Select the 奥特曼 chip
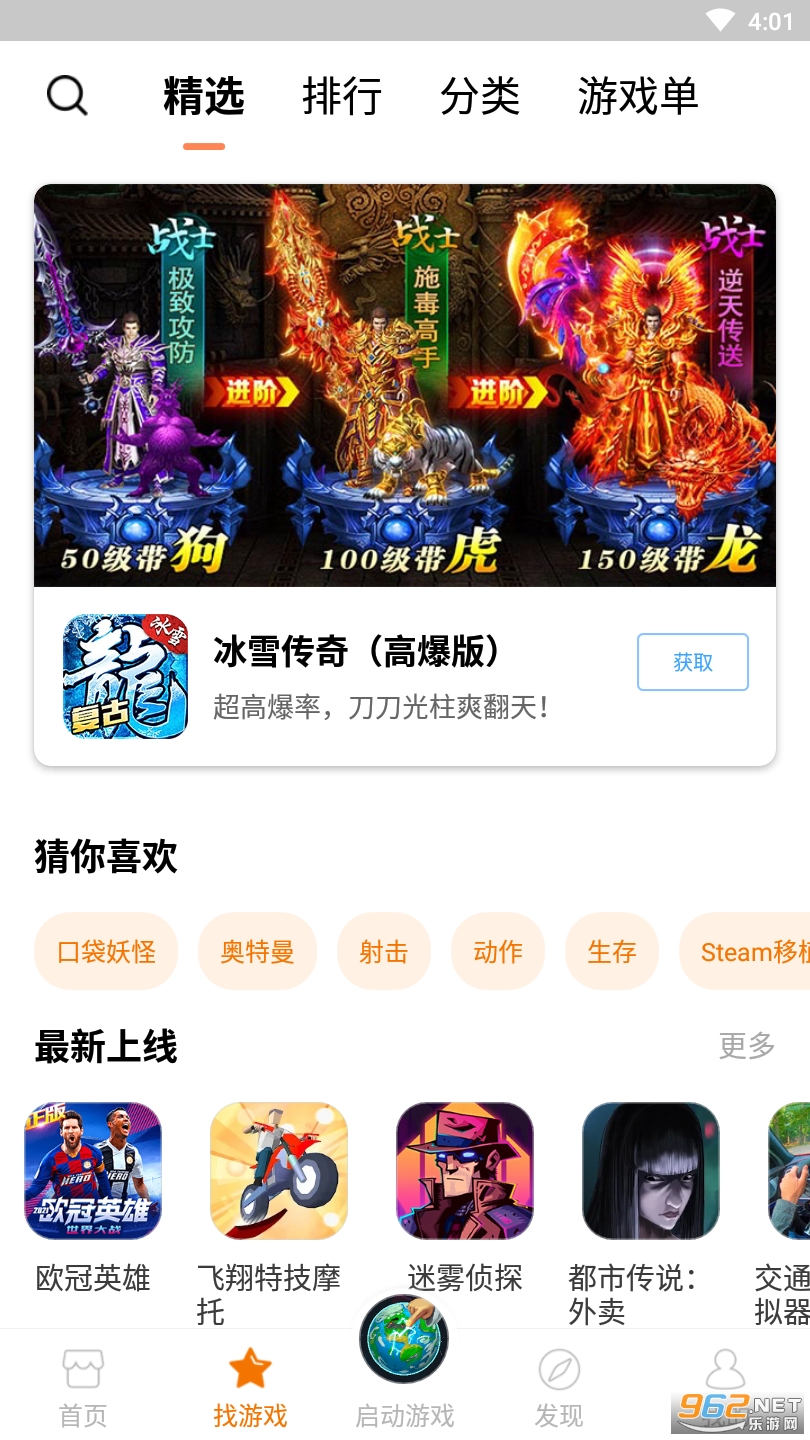Image resolution: width=810 pixels, height=1440 pixels. point(257,951)
